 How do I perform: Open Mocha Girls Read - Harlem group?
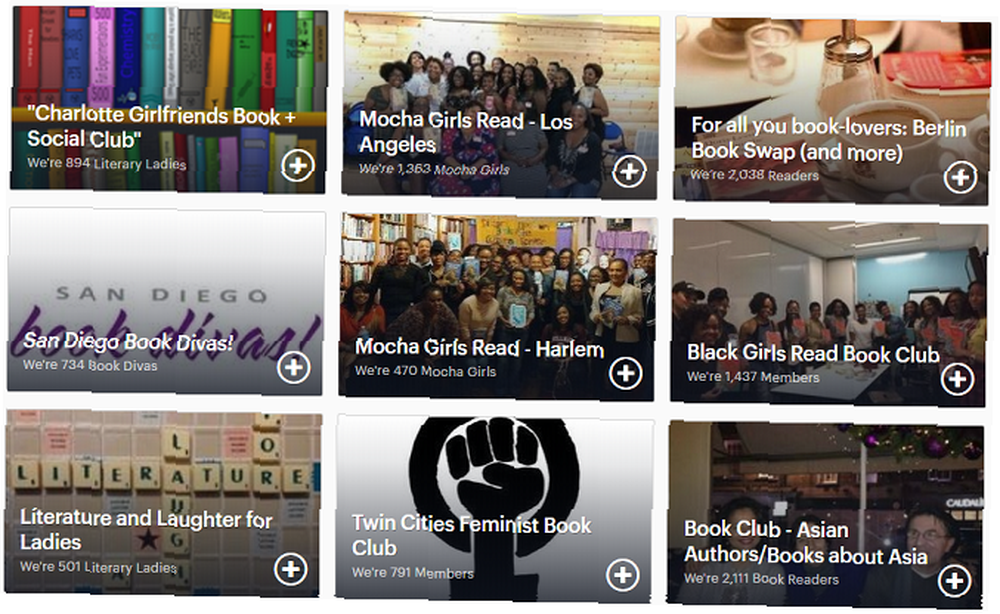point(480,349)
